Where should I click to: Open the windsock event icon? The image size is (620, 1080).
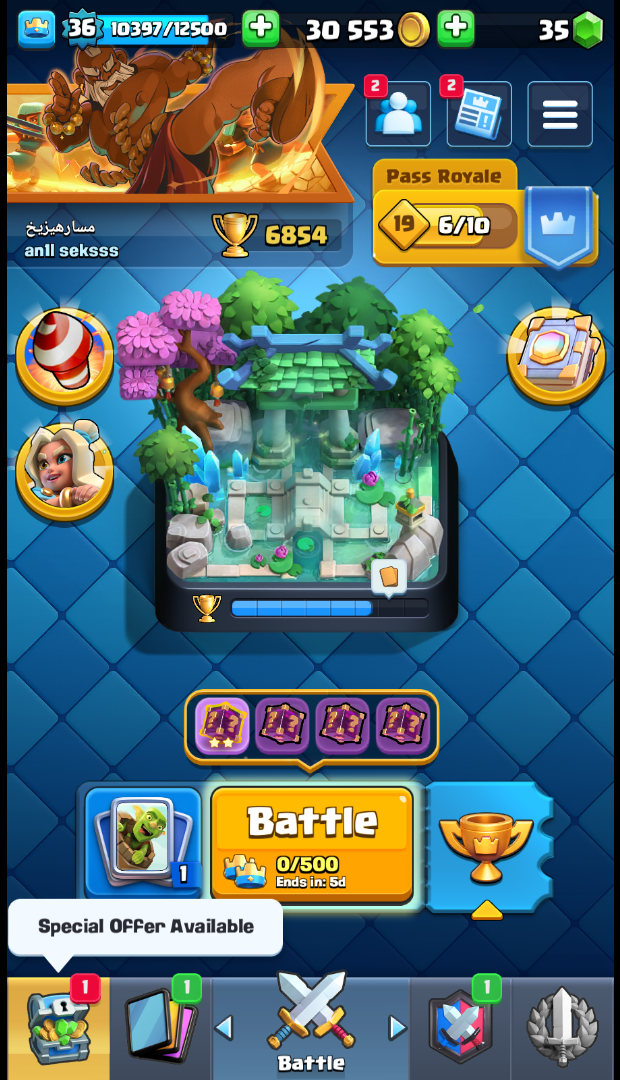point(65,354)
